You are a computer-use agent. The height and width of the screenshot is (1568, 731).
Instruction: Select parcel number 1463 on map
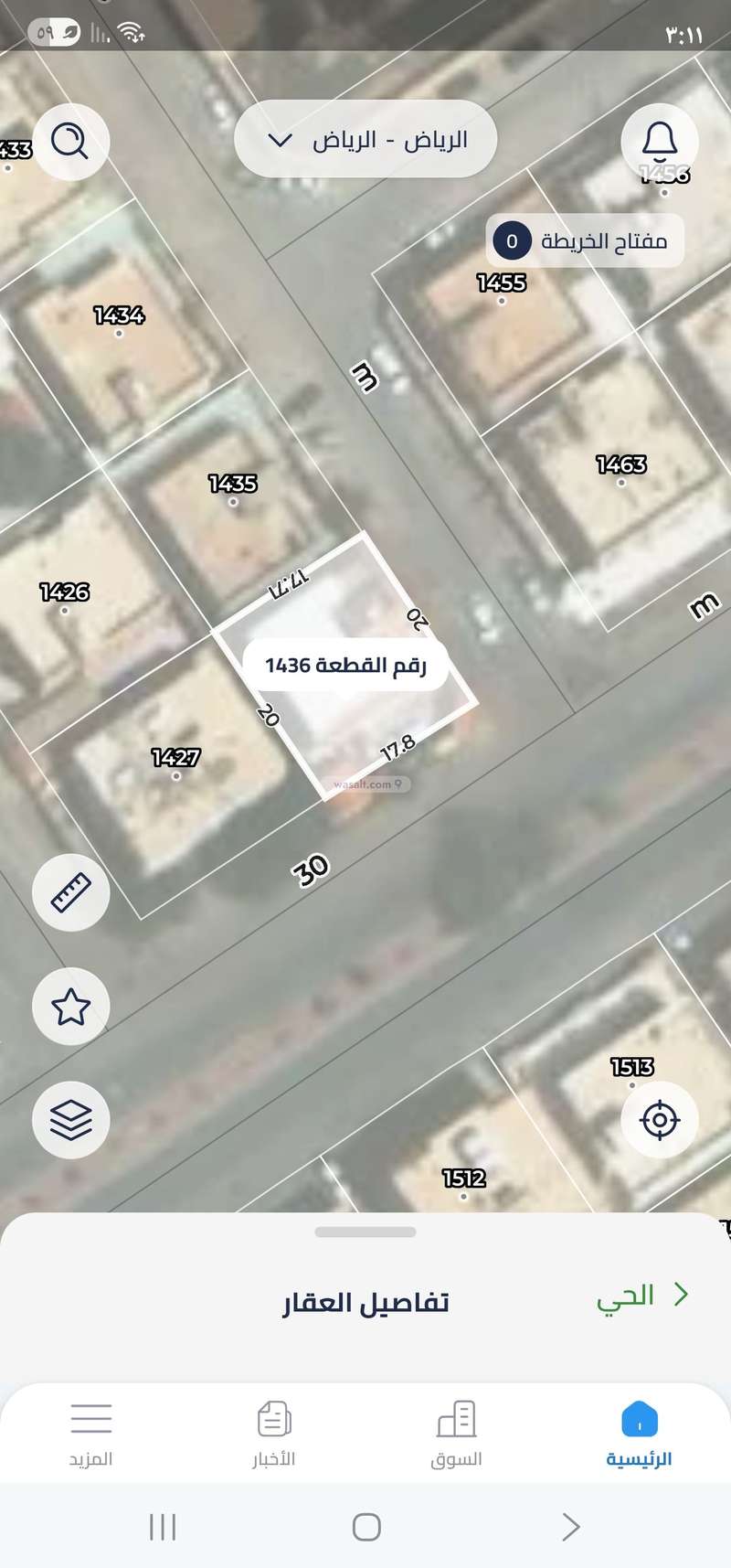tap(621, 465)
